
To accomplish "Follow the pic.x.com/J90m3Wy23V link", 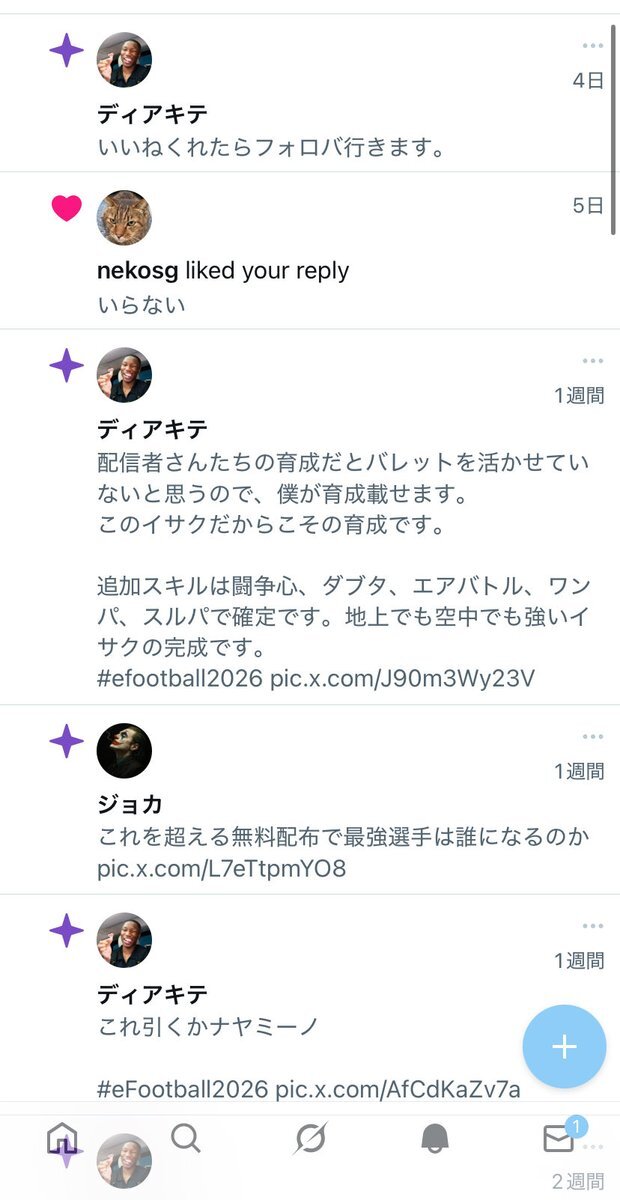I will (x=403, y=679).
